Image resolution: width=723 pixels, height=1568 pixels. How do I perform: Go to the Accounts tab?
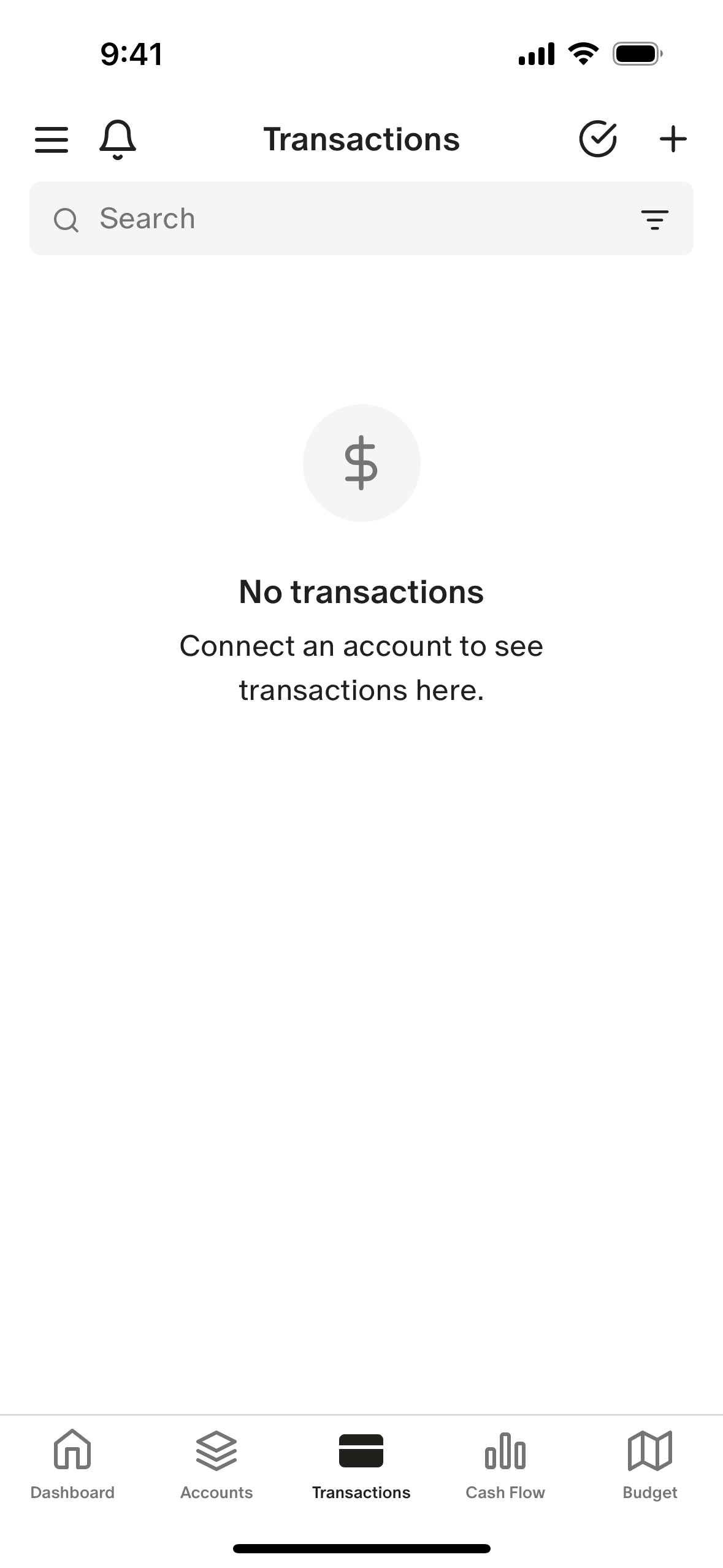pyautogui.click(x=216, y=1464)
